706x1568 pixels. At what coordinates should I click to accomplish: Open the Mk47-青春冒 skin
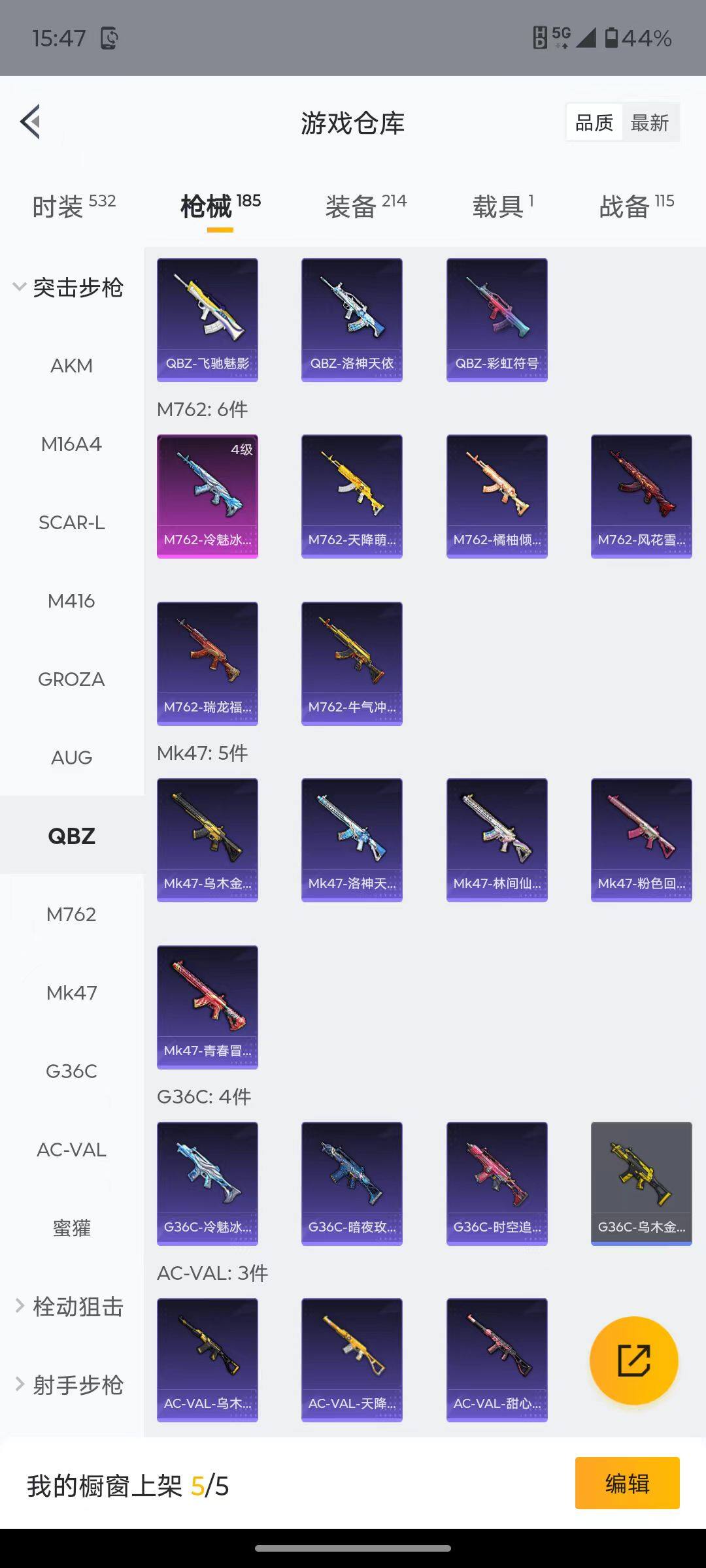point(207,1007)
